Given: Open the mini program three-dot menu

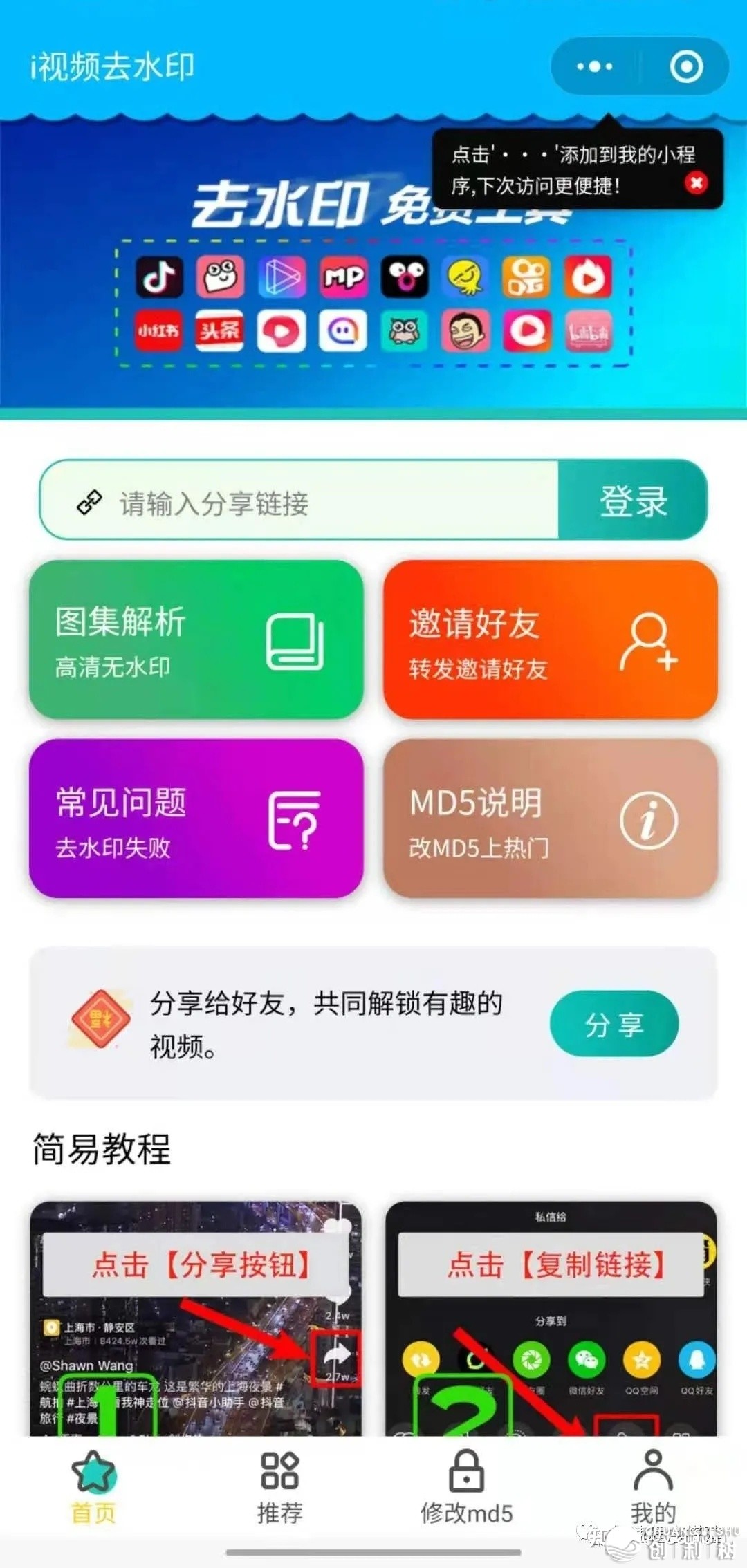Looking at the screenshot, I should point(595,67).
